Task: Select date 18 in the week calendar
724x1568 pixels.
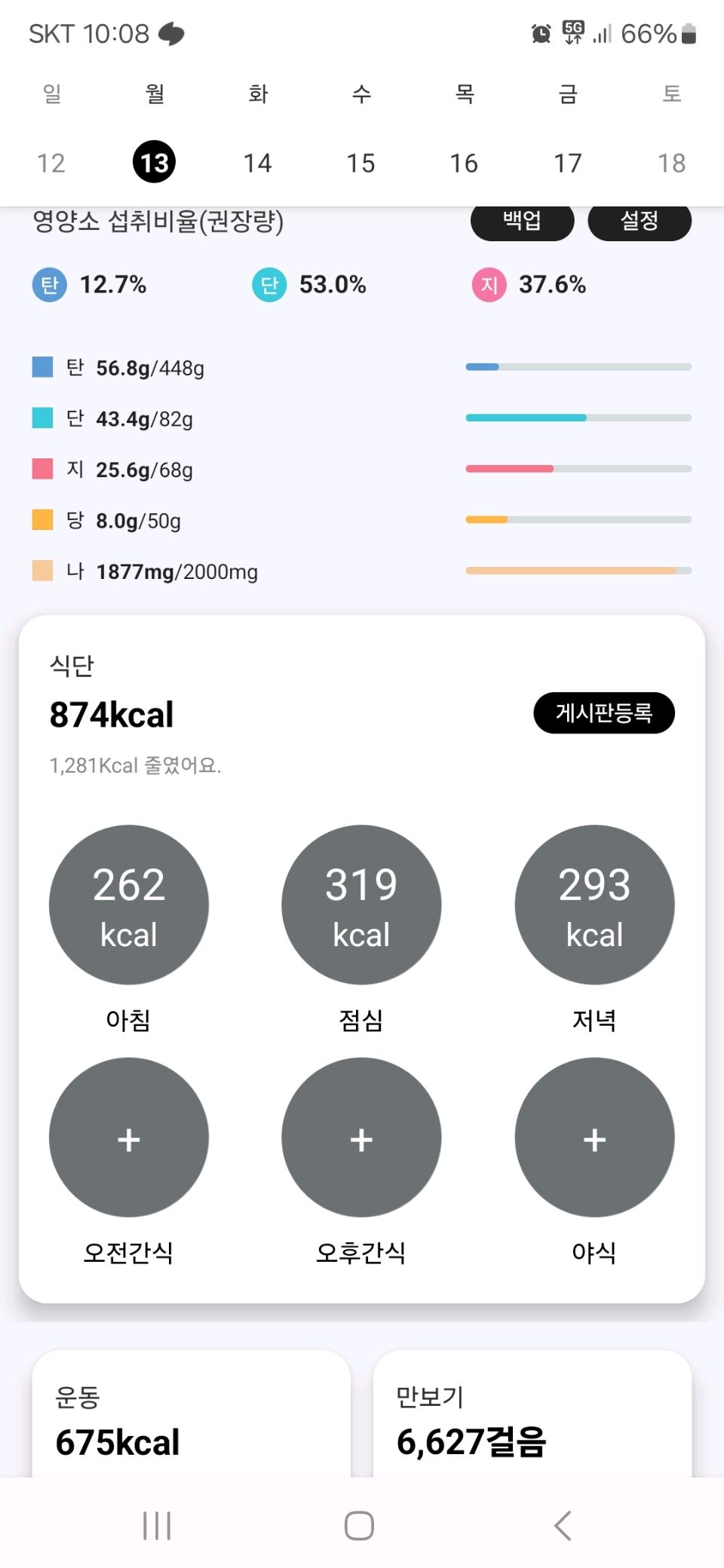Action: [671, 163]
